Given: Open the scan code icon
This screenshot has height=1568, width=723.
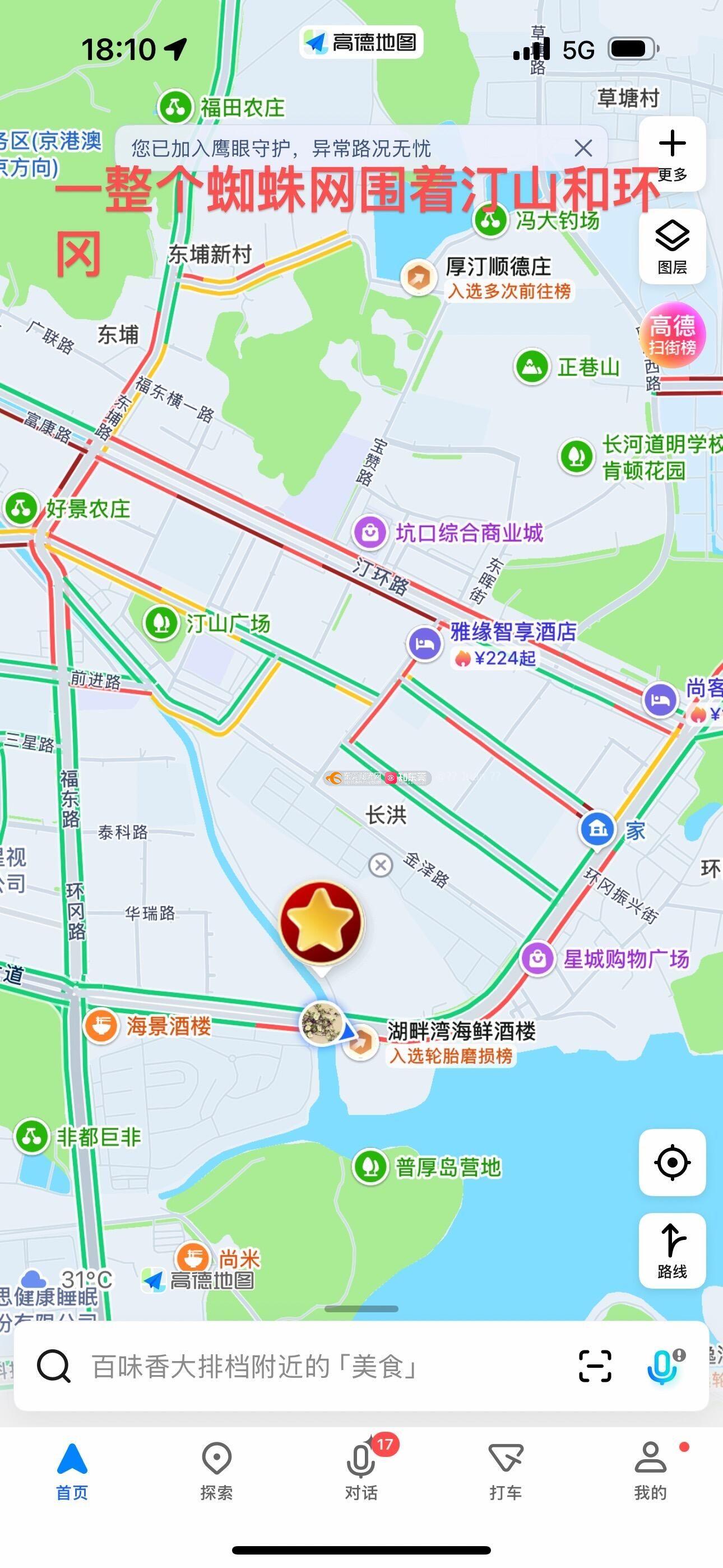Looking at the screenshot, I should coord(595,1366).
